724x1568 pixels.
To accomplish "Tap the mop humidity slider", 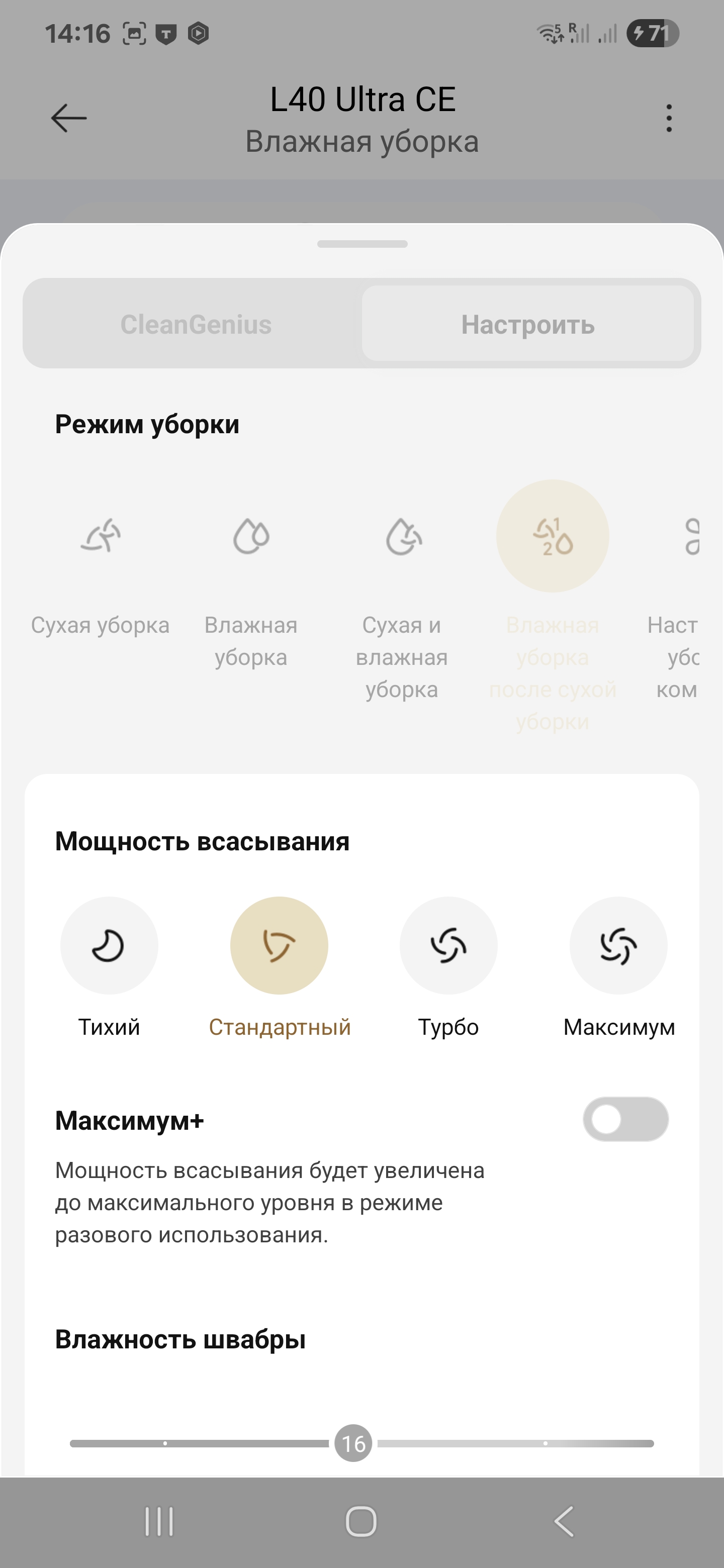I will [x=353, y=1443].
